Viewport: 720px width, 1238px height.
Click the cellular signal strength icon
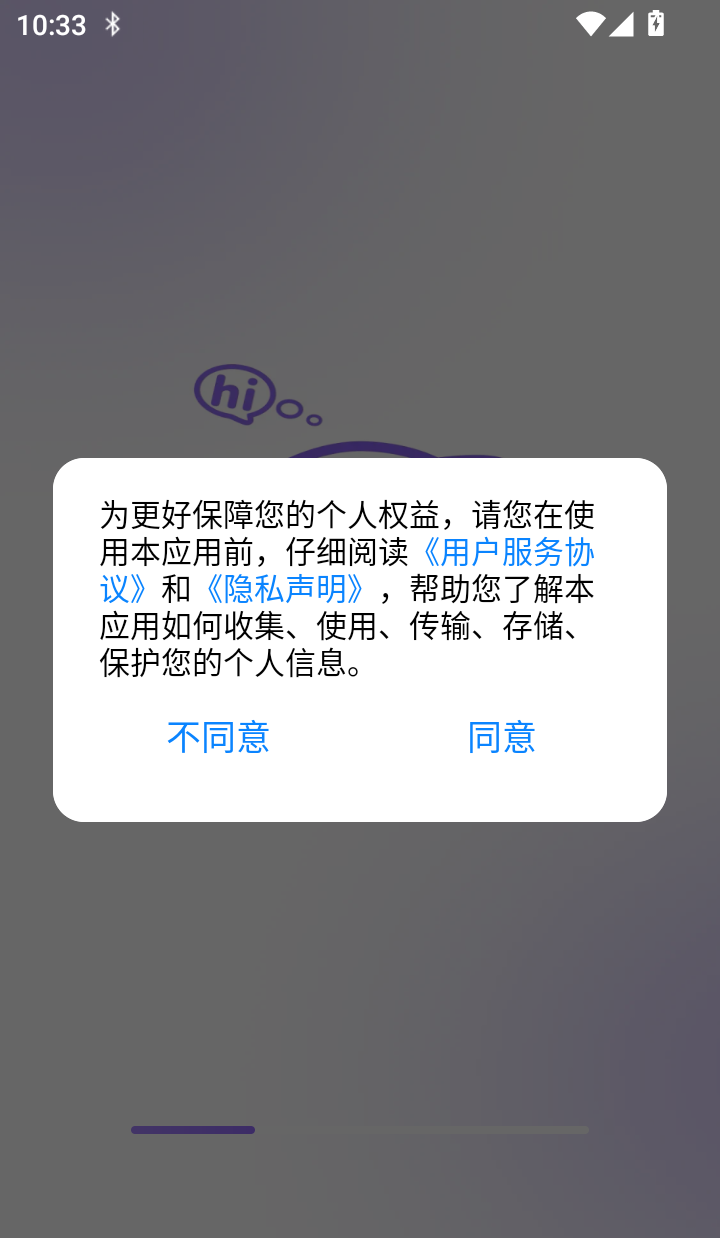pos(623,24)
